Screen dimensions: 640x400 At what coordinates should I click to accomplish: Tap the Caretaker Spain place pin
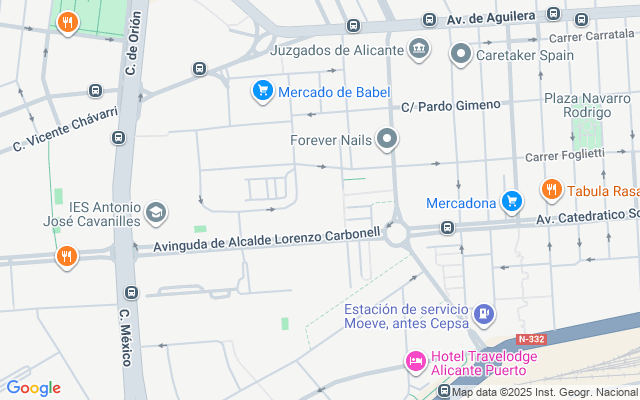pos(460,54)
